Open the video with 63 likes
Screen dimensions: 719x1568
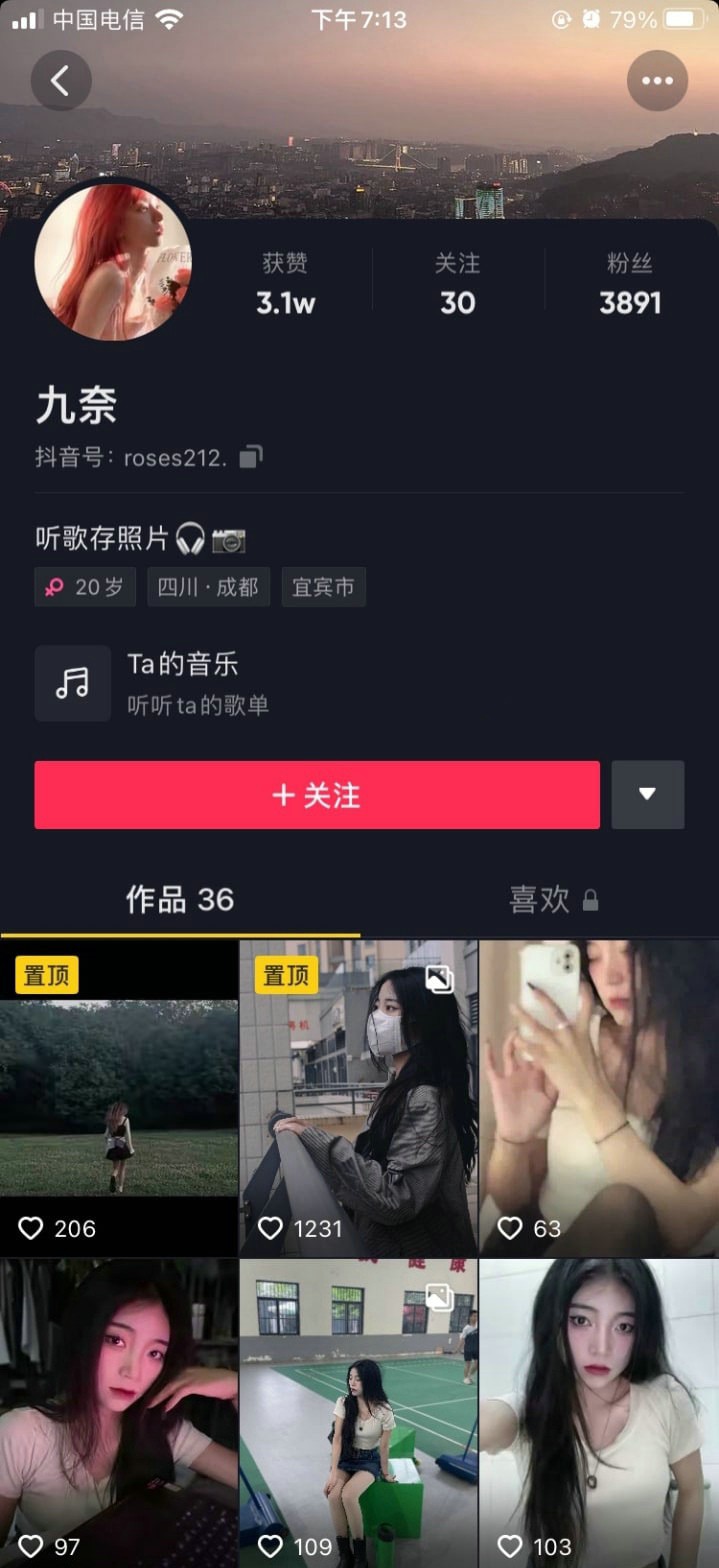pos(598,1098)
